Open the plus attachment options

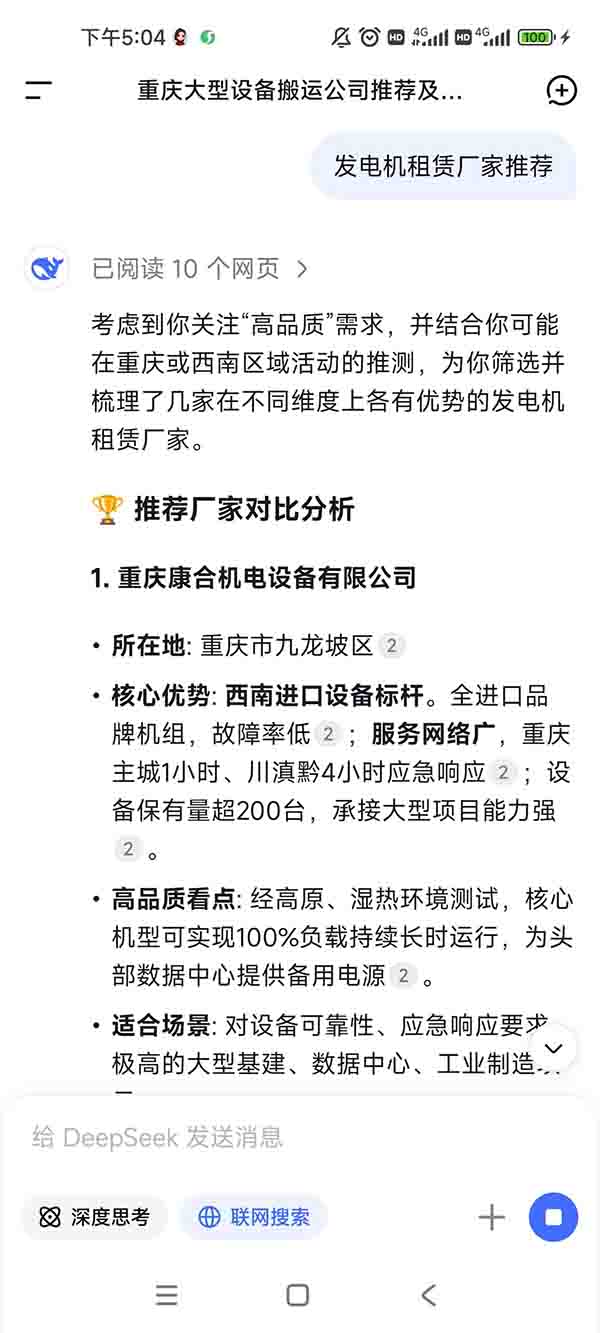pyautogui.click(x=491, y=1217)
